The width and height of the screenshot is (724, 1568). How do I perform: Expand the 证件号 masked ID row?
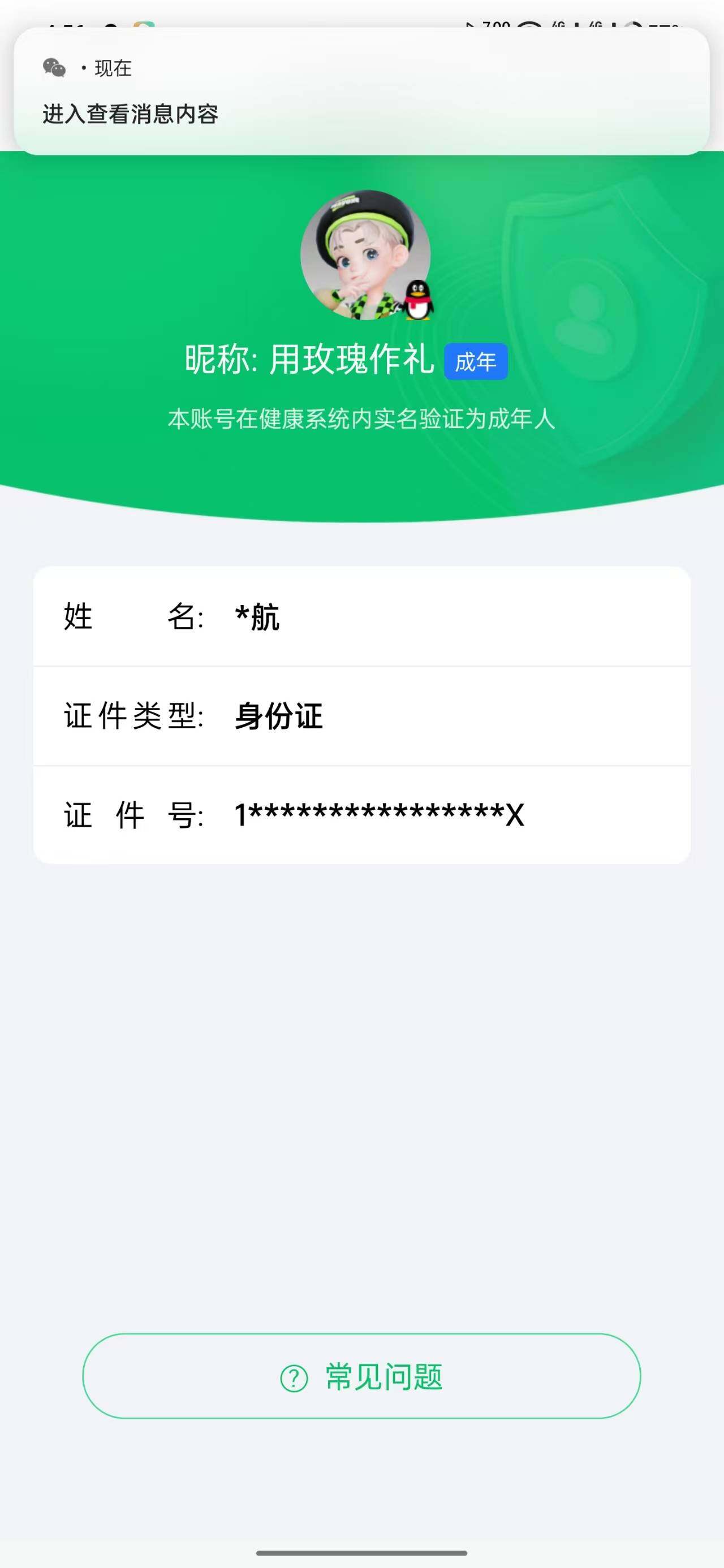tap(361, 815)
